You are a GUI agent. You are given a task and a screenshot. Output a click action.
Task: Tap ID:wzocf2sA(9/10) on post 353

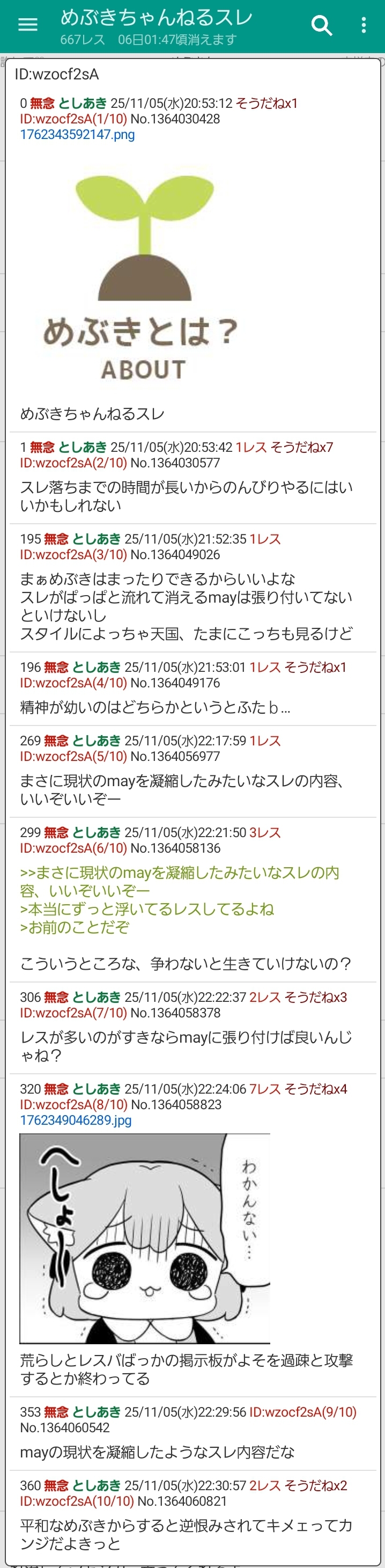[x=302, y=1411]
